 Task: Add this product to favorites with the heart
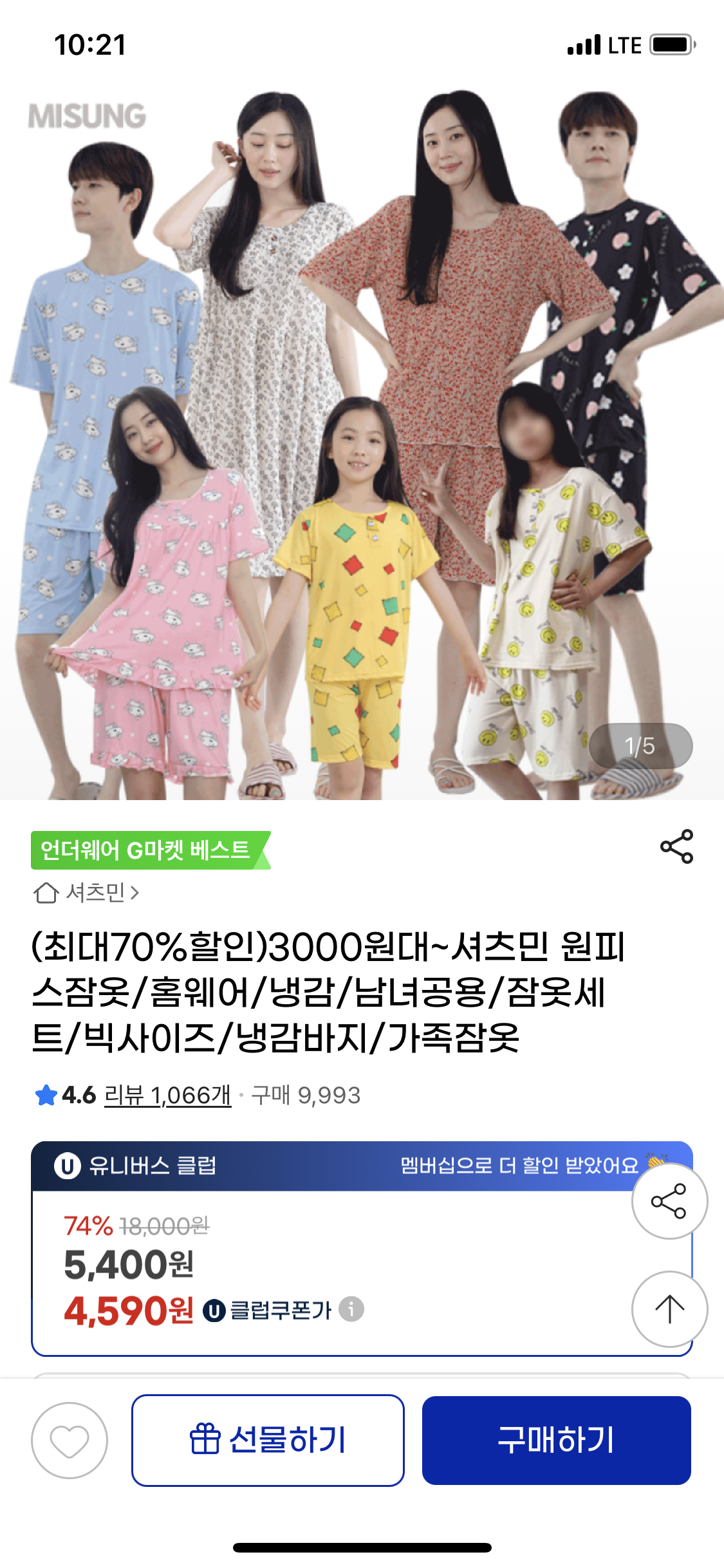(x=70, y=1441)
